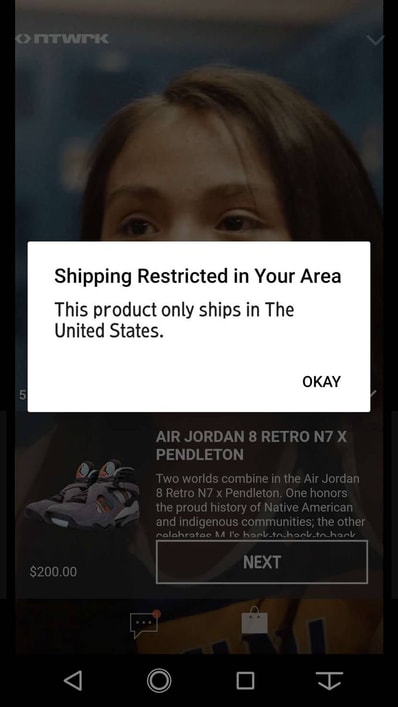Go back with the system back button

[x=73, y=680]
